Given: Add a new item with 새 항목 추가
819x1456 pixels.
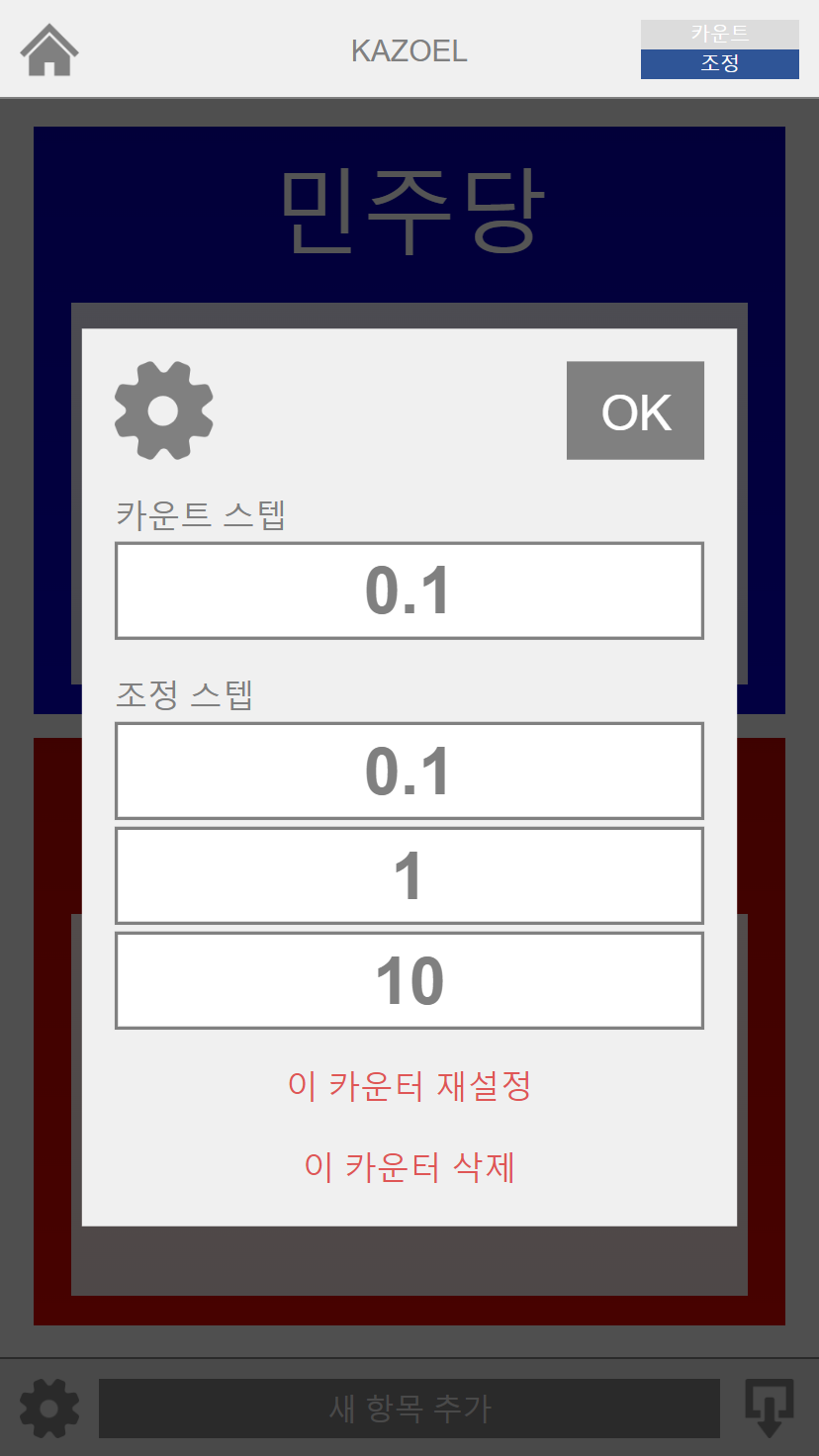Looking at the screenshot, I should click(409, 1409).
